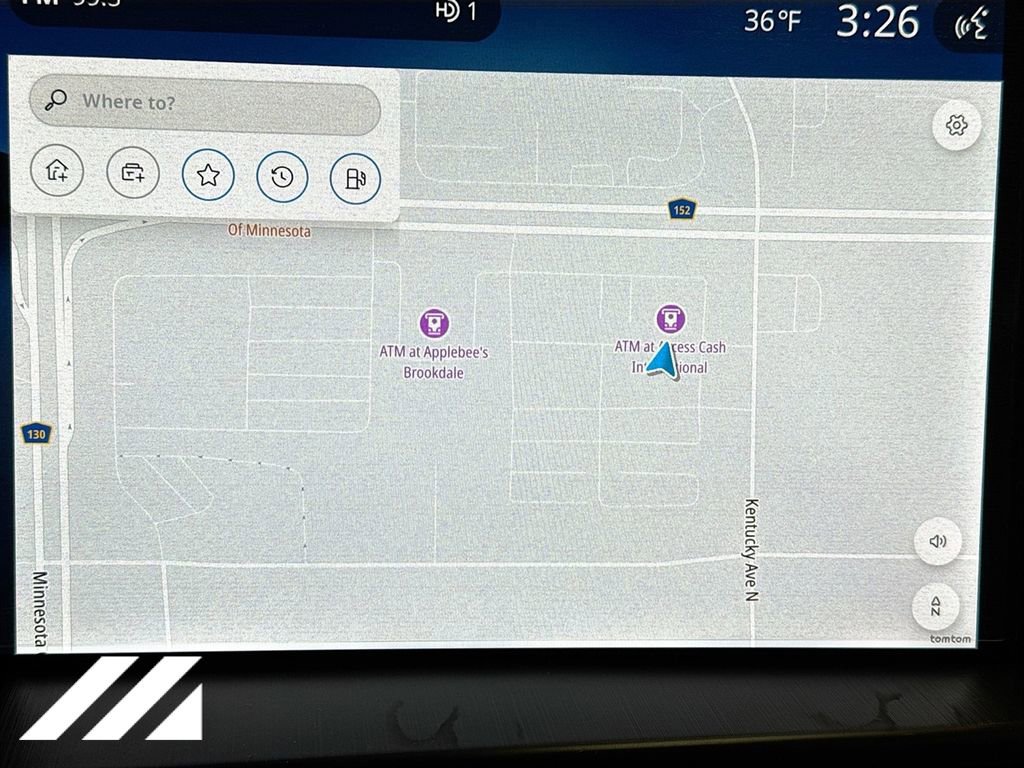Tap the "Where to?" search field

[205, 102]
